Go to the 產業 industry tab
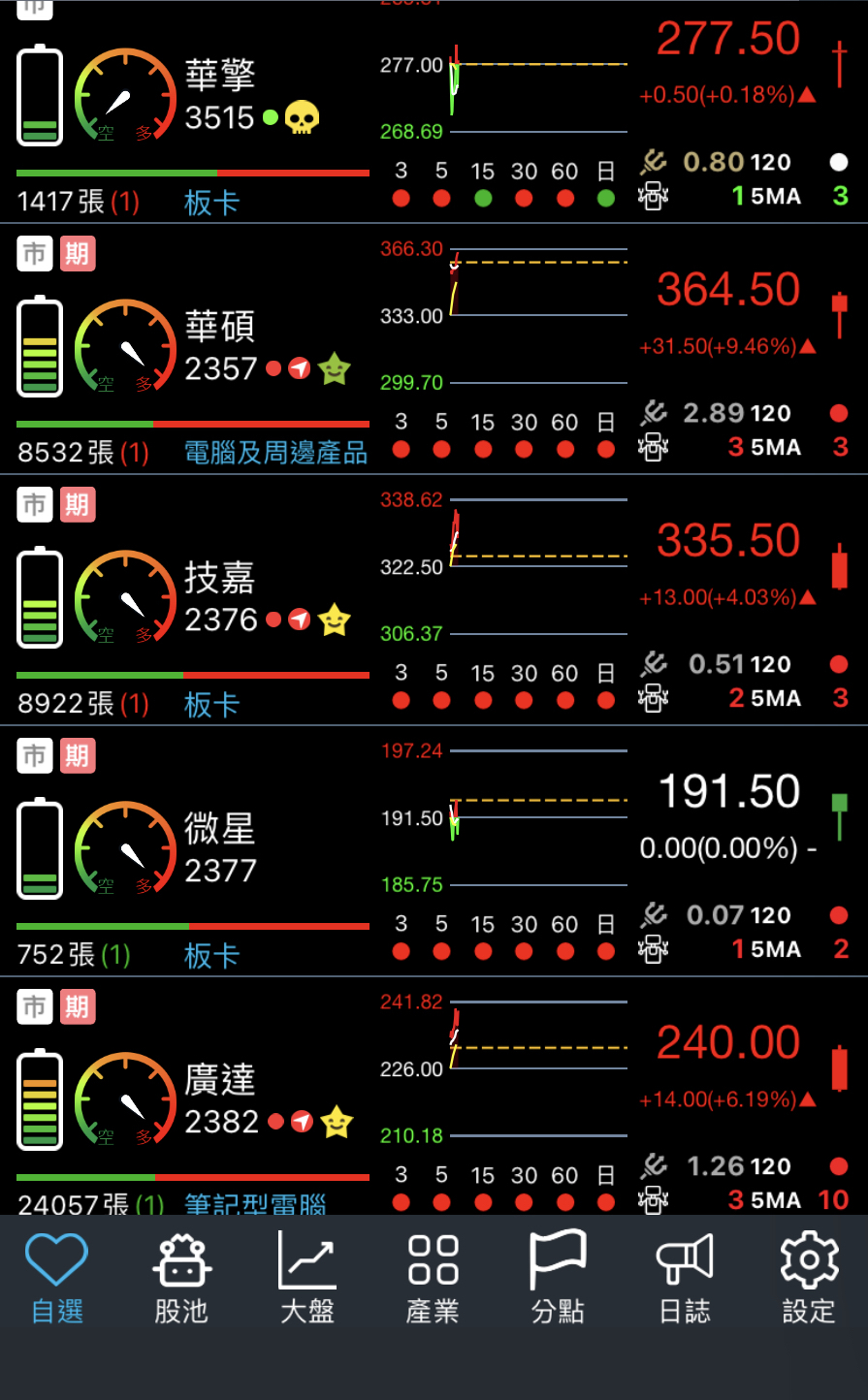Viewport: 868px width, 1400px height. tap(433, 1278)
